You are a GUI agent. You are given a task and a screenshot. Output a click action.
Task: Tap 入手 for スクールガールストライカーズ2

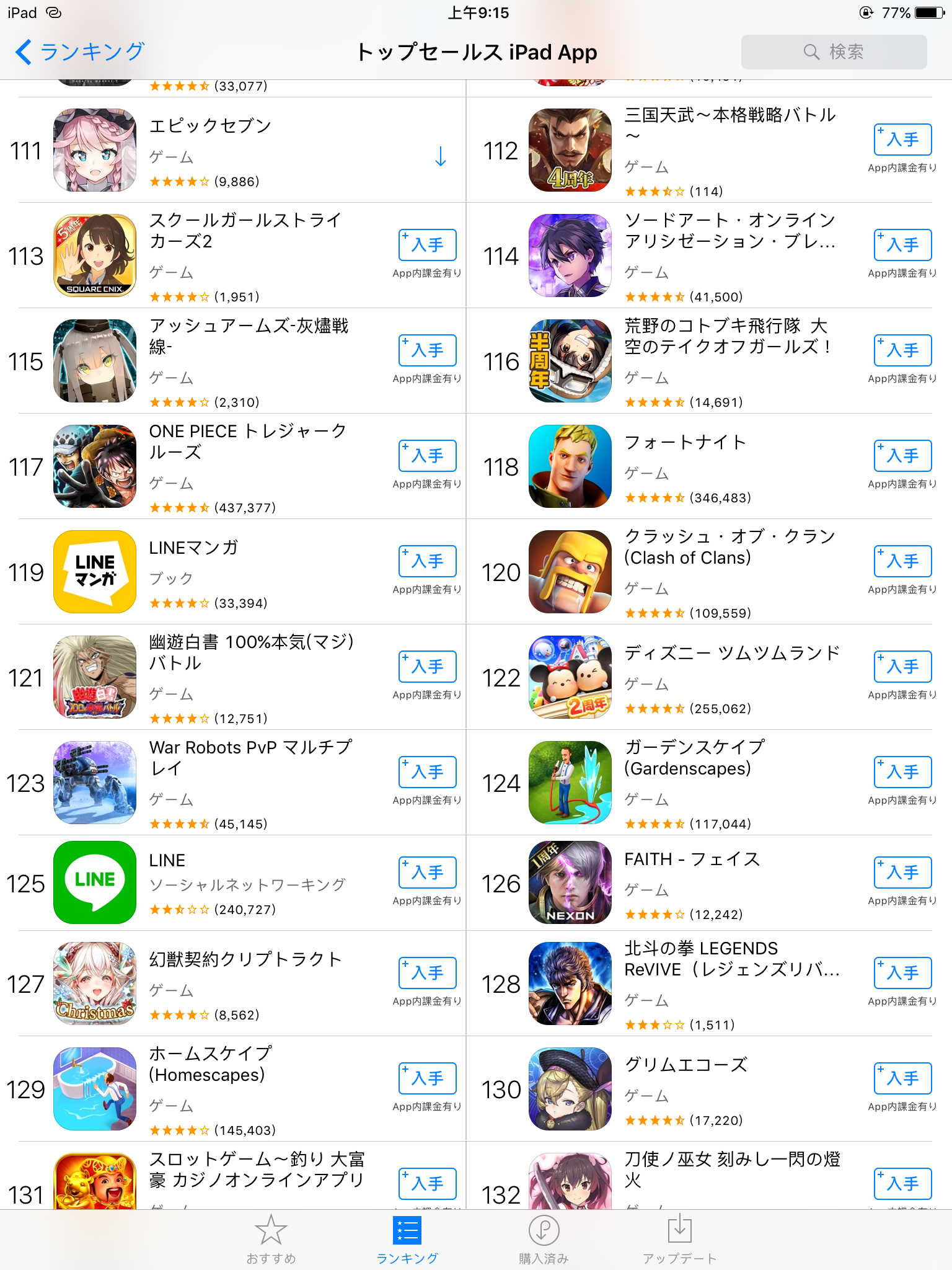[x=427, y=246]
